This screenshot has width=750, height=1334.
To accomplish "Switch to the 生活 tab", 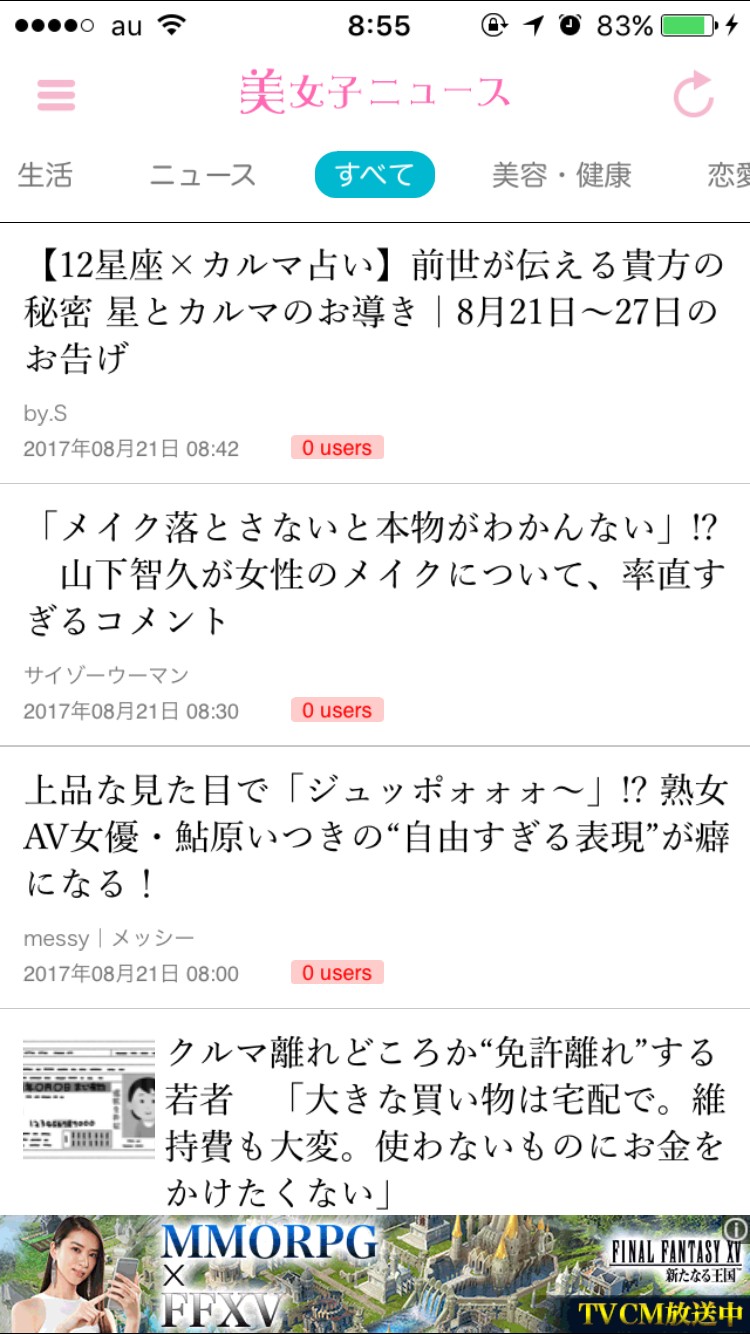I will [x=45, y=175].
